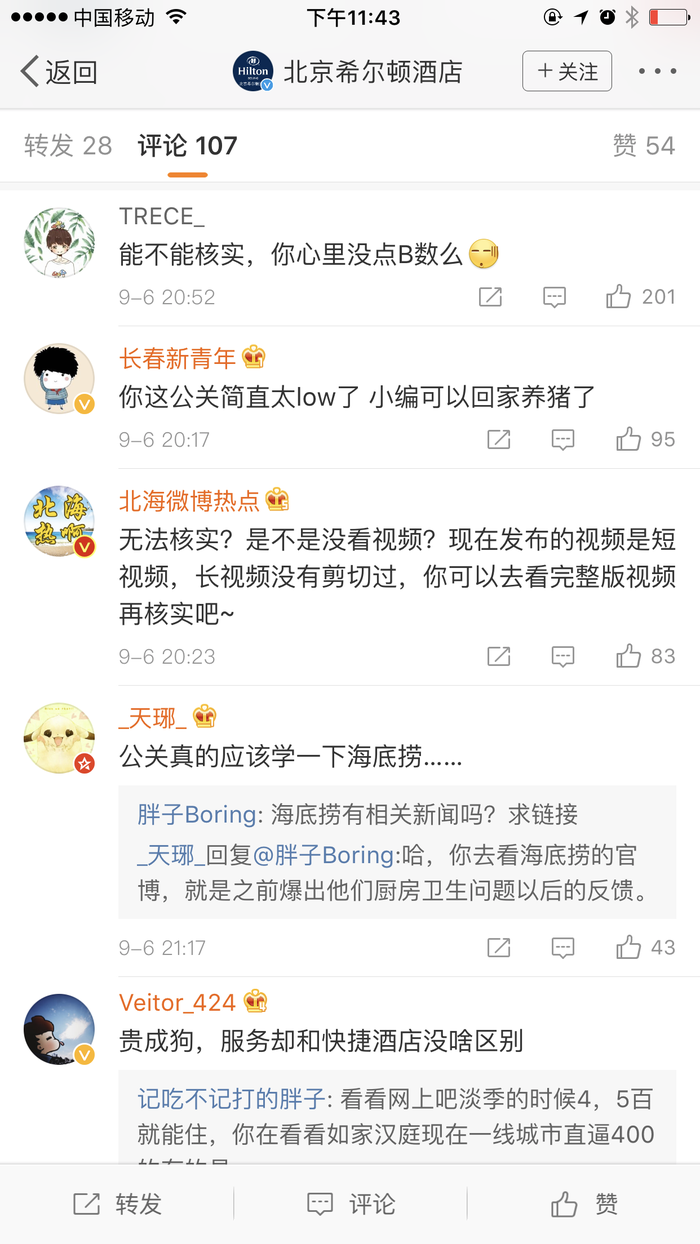The height and width of the screenshot is (1244, 700).
Task: Open 胖子Boring's profile link in reply
Action: [203, 815]
